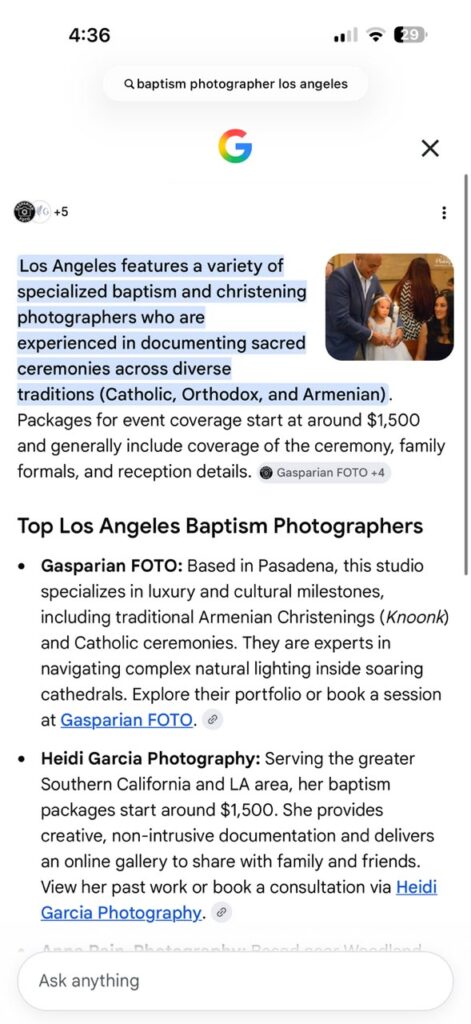Screen dimensions: 471x1024
Task: Close the Google AI overview panel
Action: click(x=430, y=148)
